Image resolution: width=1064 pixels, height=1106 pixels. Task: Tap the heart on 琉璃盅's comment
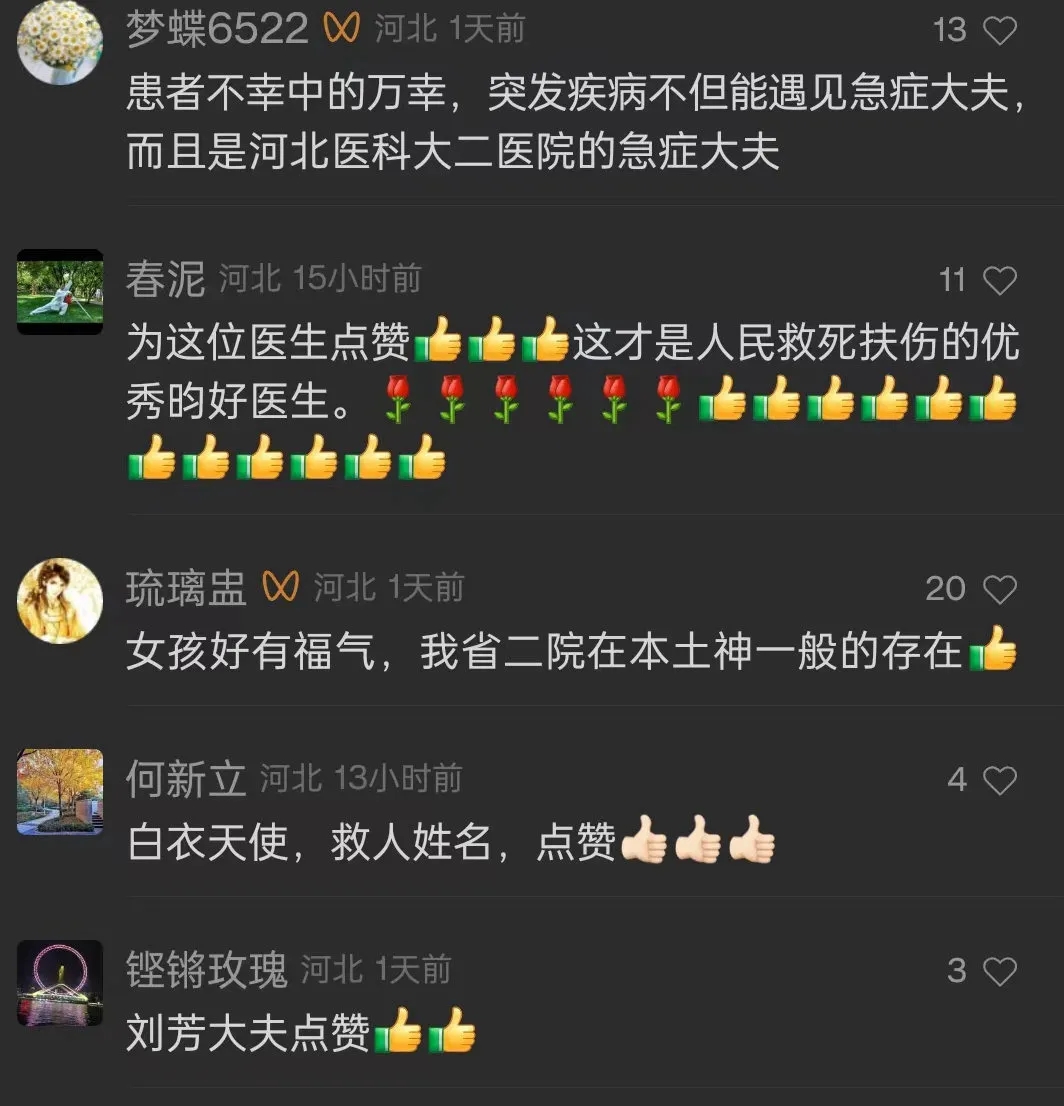point(999,589)
